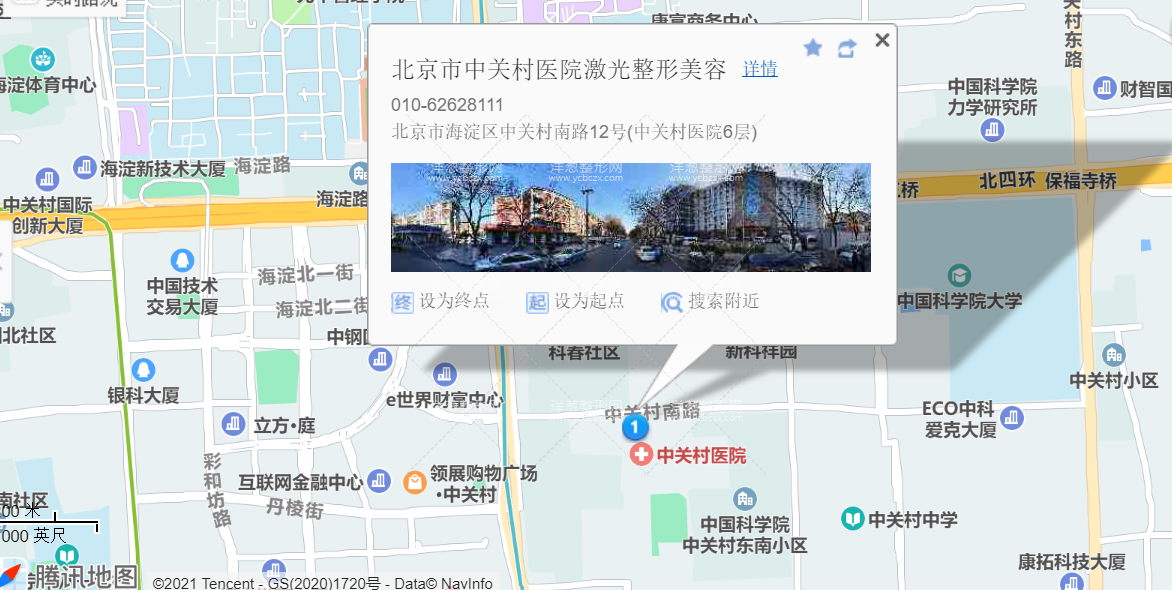Favorite this location with the star icon
Screen dimensions: 1172x590
(813, 47)
